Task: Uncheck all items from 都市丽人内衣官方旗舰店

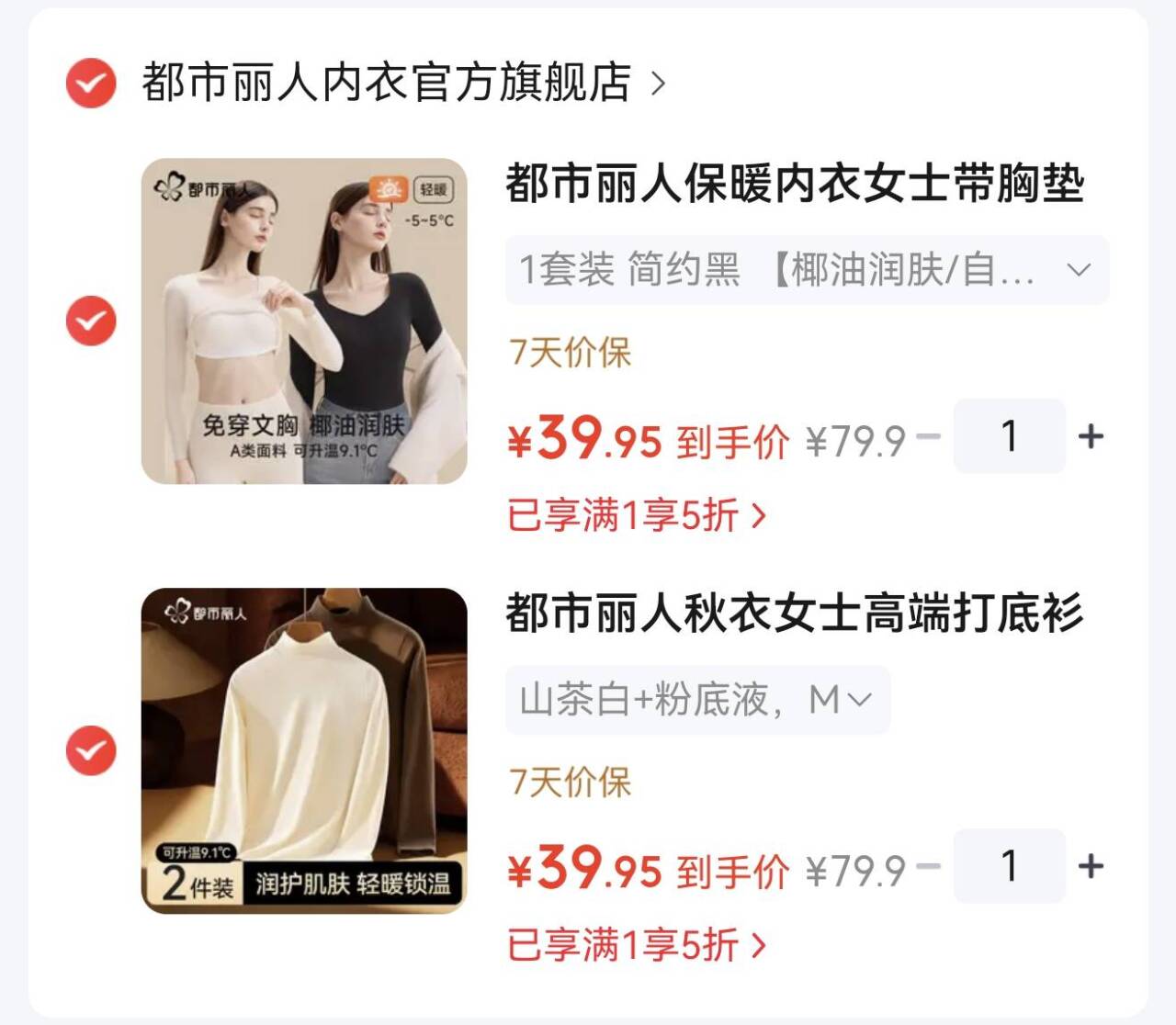Action: coord(91,83)
